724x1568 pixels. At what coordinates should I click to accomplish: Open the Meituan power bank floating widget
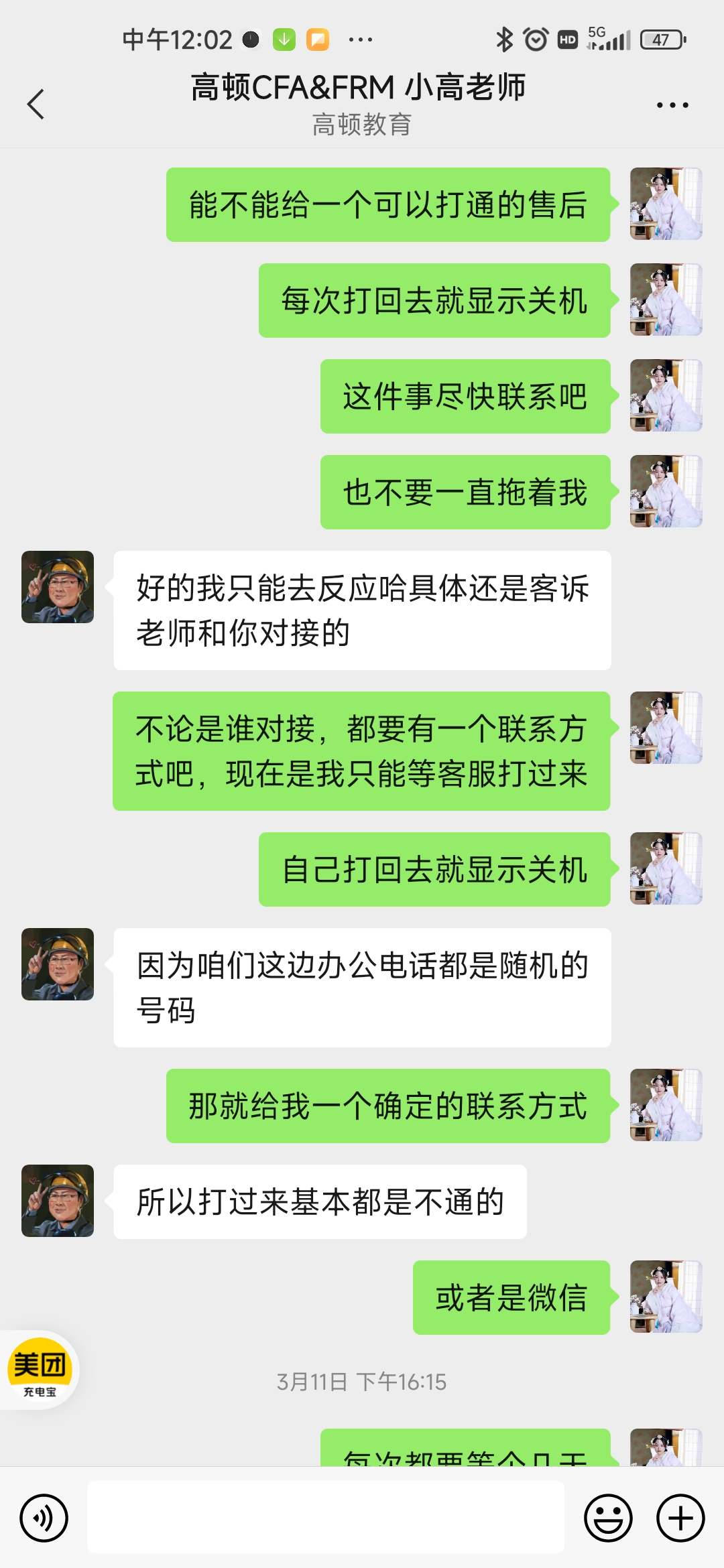pyautogui.click(x=39, y=1370)
